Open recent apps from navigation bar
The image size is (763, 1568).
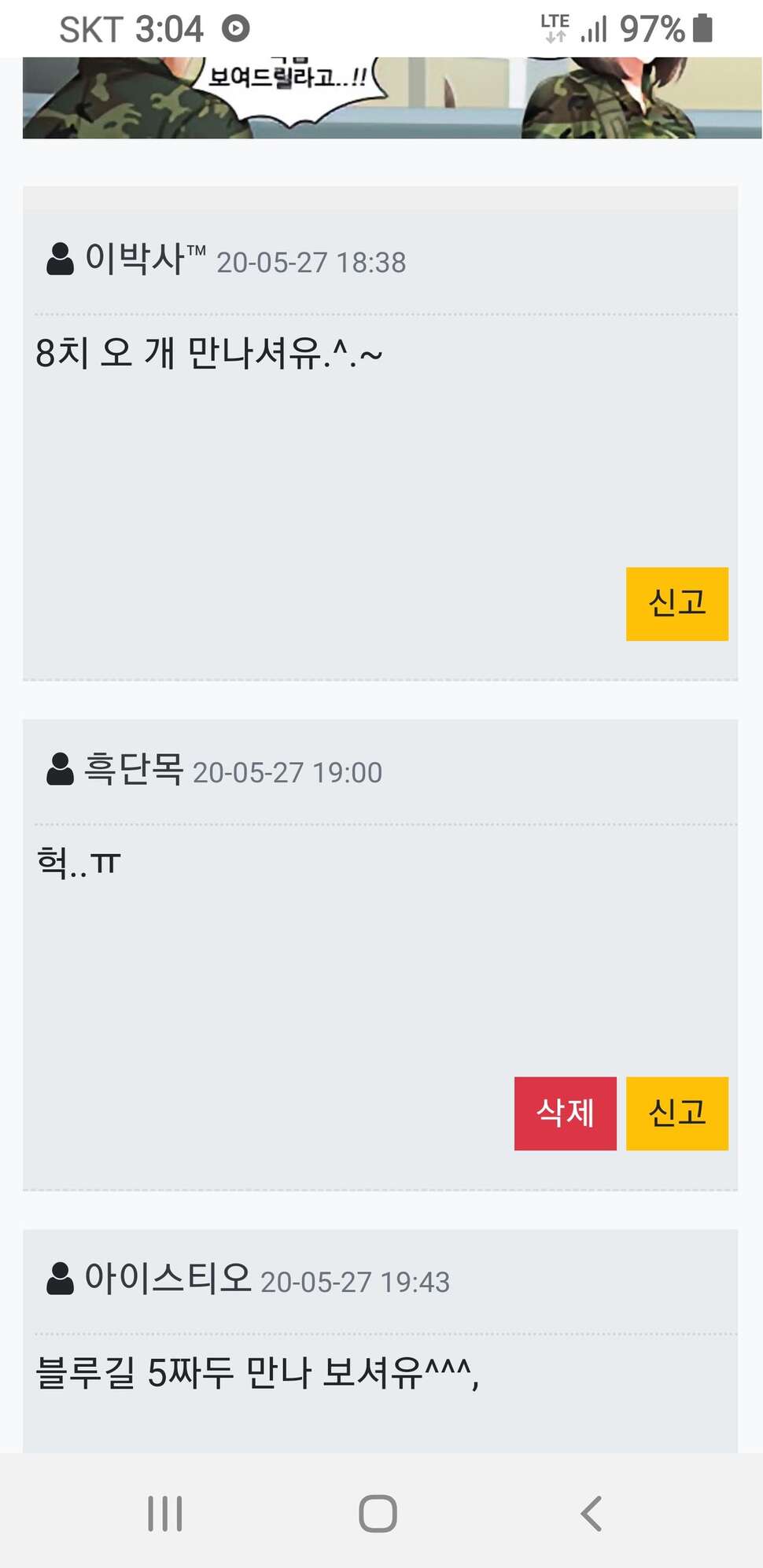coord(165,1513)
